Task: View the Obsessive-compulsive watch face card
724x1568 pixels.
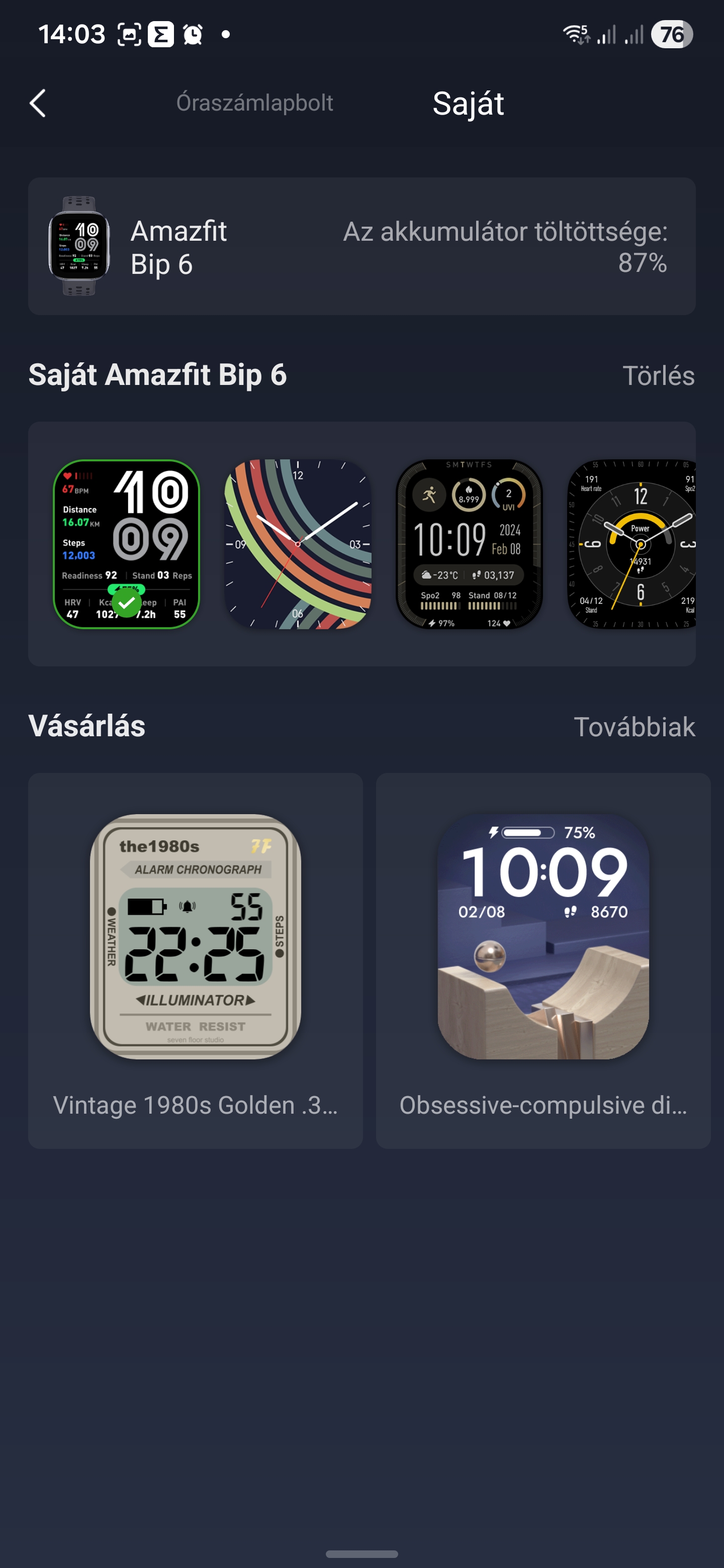Action: pyautogui.click(x=543, y=960)
